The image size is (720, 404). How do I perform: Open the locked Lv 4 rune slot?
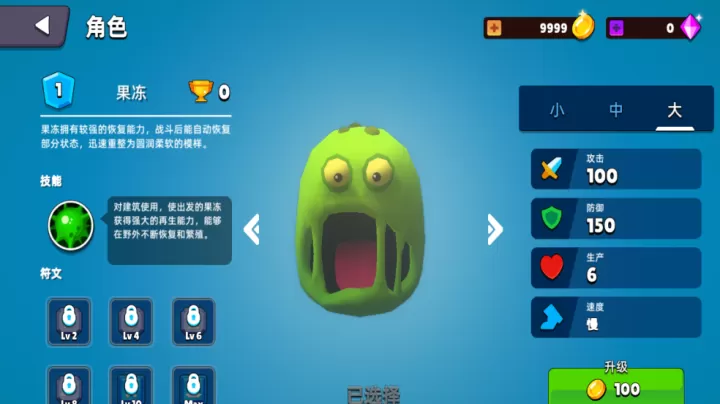(131, 321)
